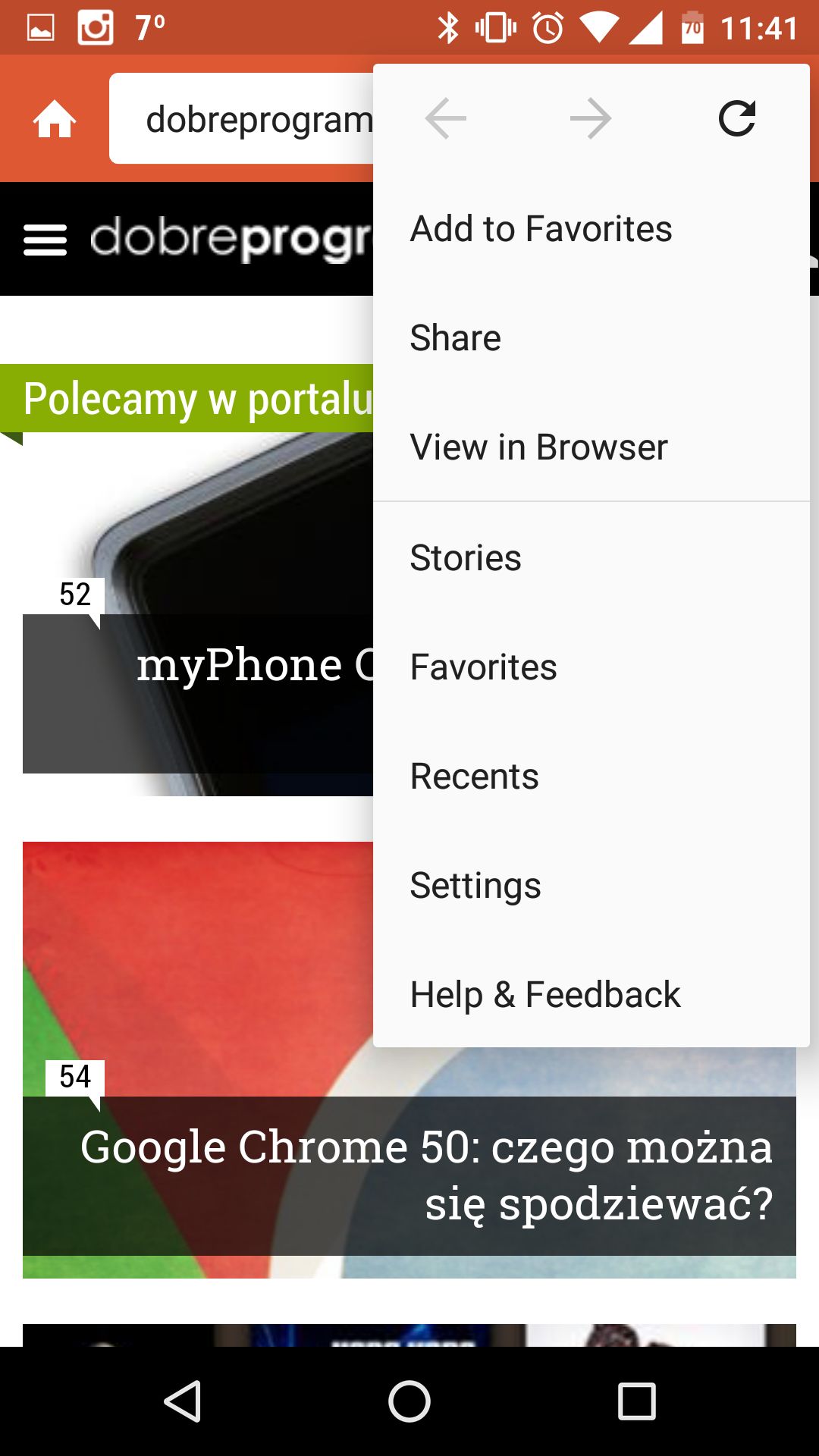The image size is (819, 1456).
Task: Open the site's hamburger menu
Action: [45, 240]
